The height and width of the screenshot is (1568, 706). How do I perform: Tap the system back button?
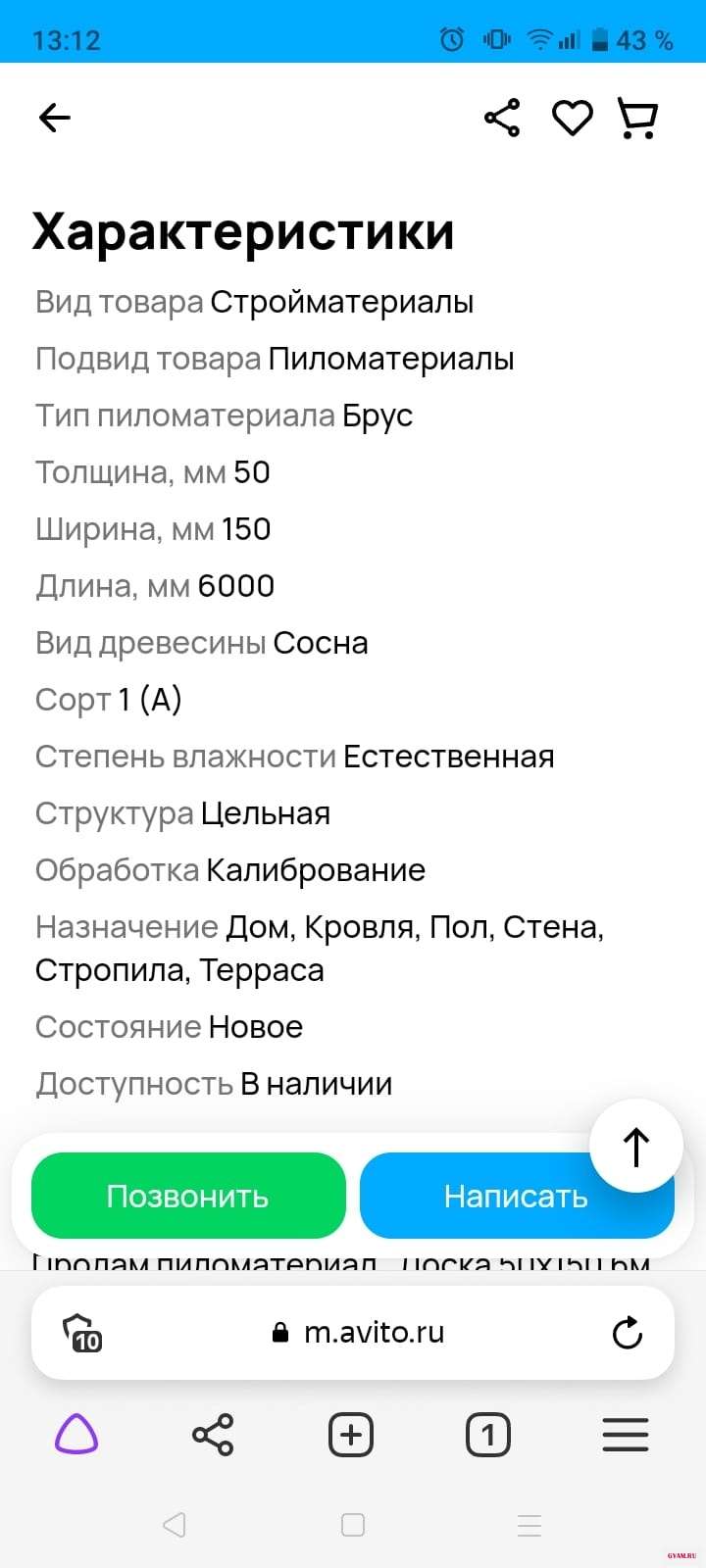175,1525
